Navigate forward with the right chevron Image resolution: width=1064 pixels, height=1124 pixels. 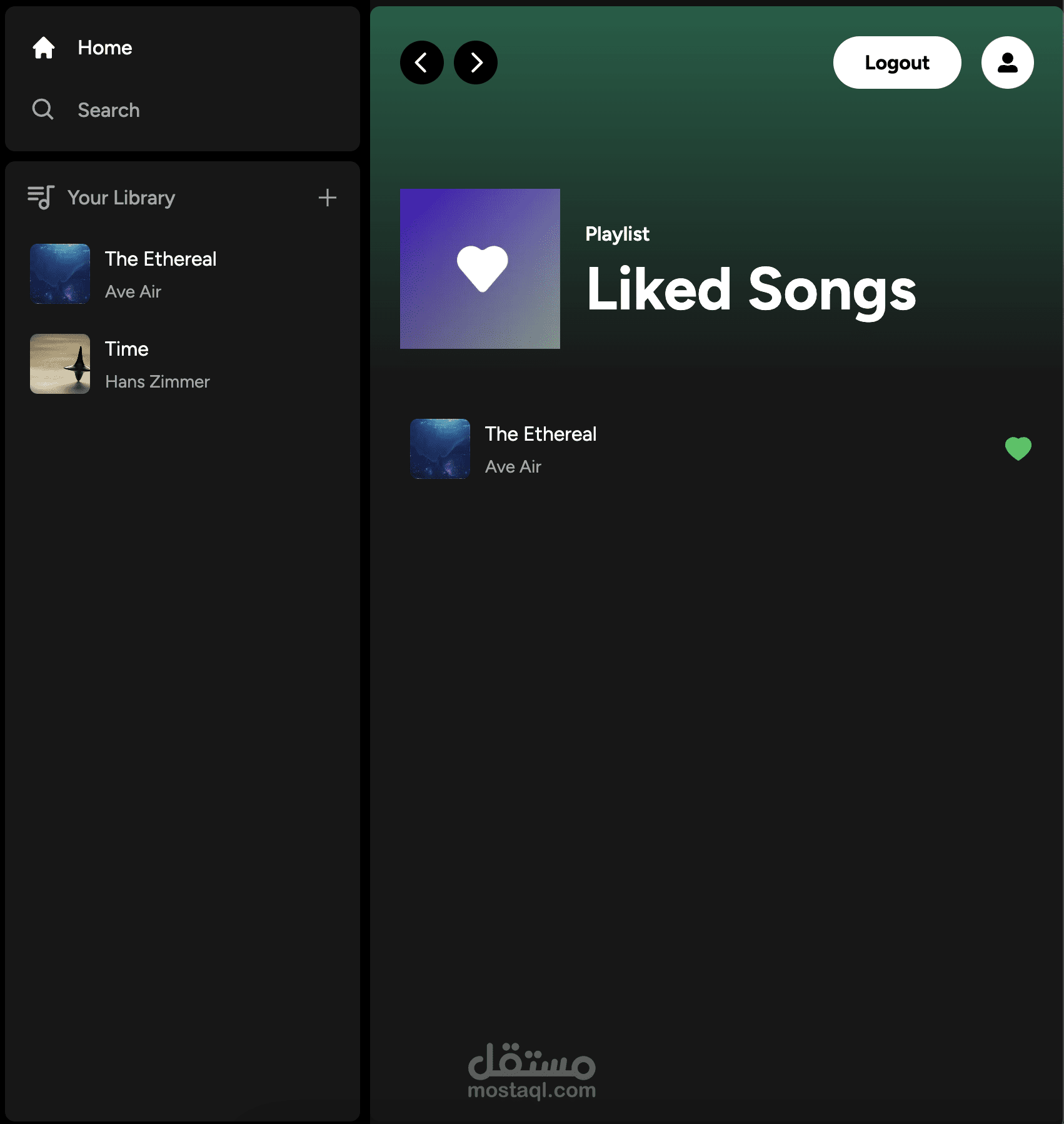point(476,62)
